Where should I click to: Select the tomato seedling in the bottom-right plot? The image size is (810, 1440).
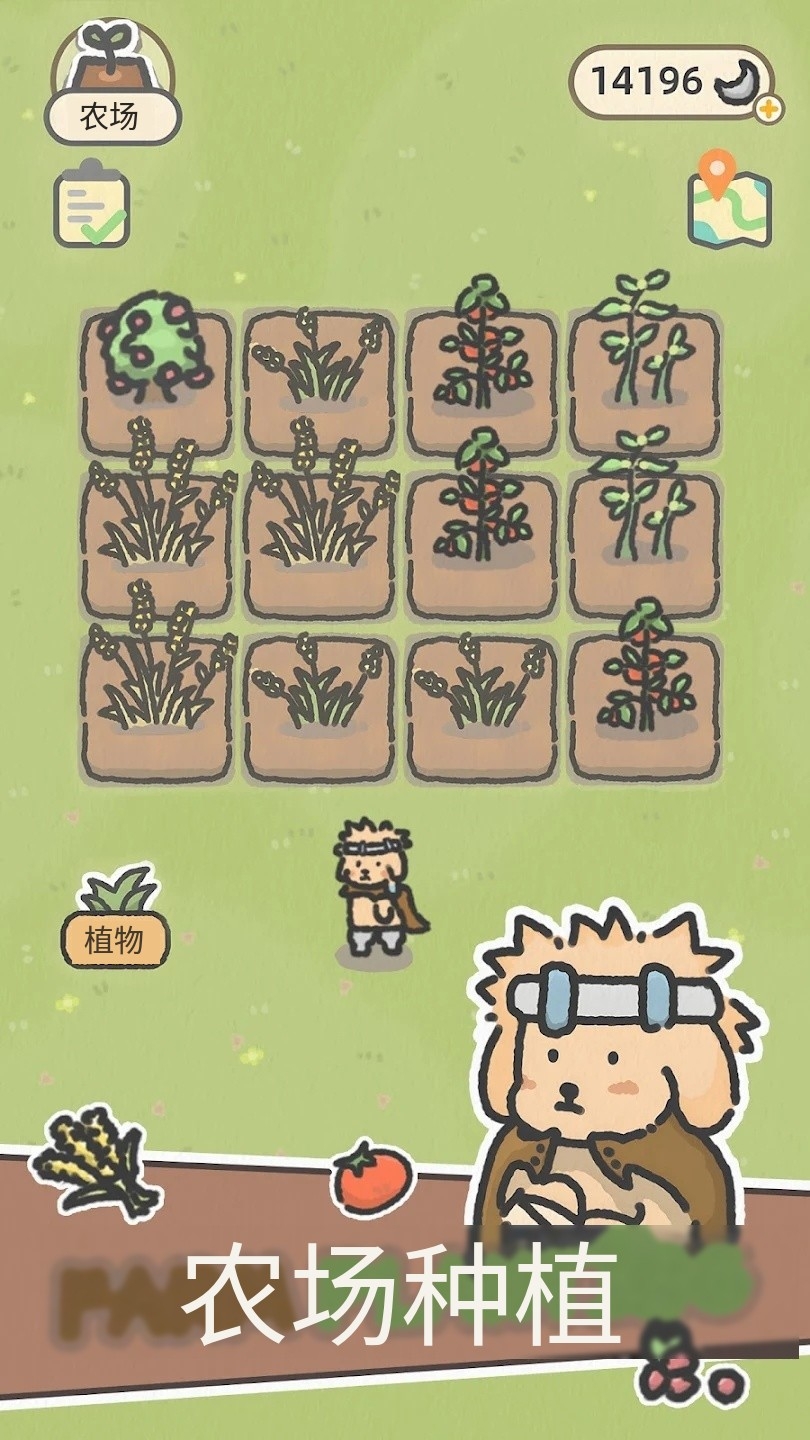click(x=645, y=670)
